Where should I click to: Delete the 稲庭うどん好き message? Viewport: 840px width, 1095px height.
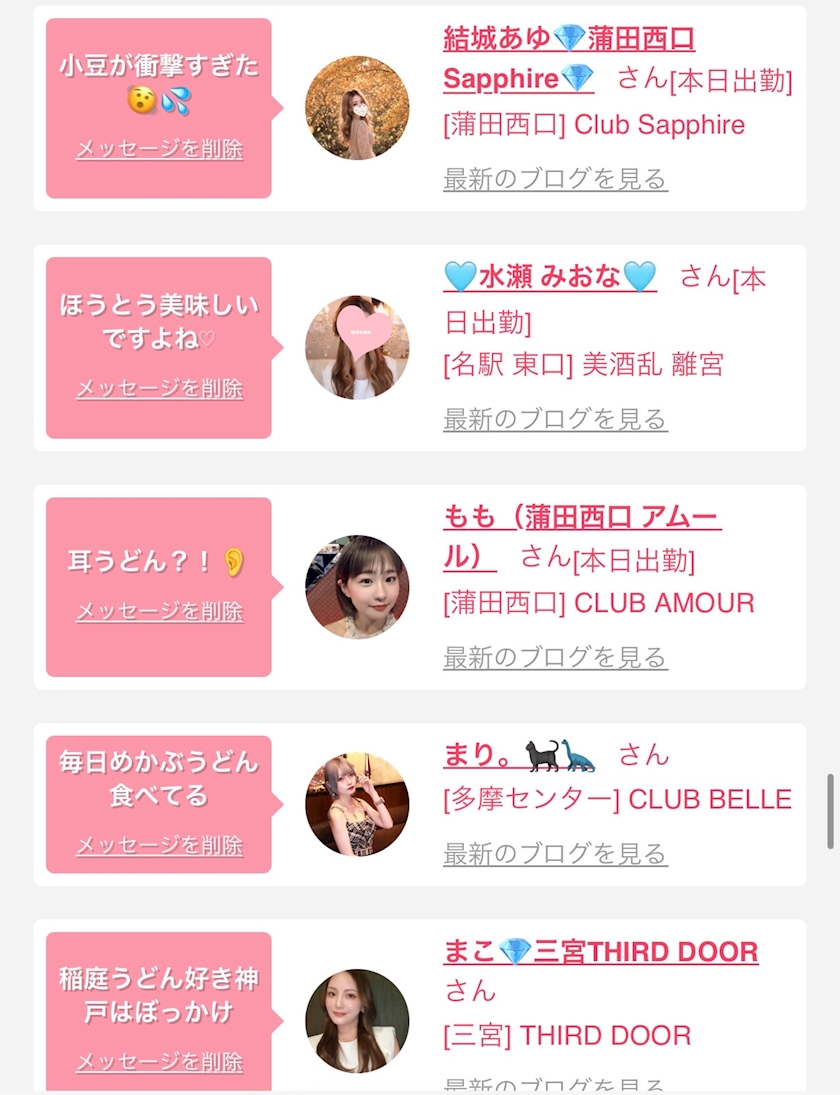[x=159, y=1061]
